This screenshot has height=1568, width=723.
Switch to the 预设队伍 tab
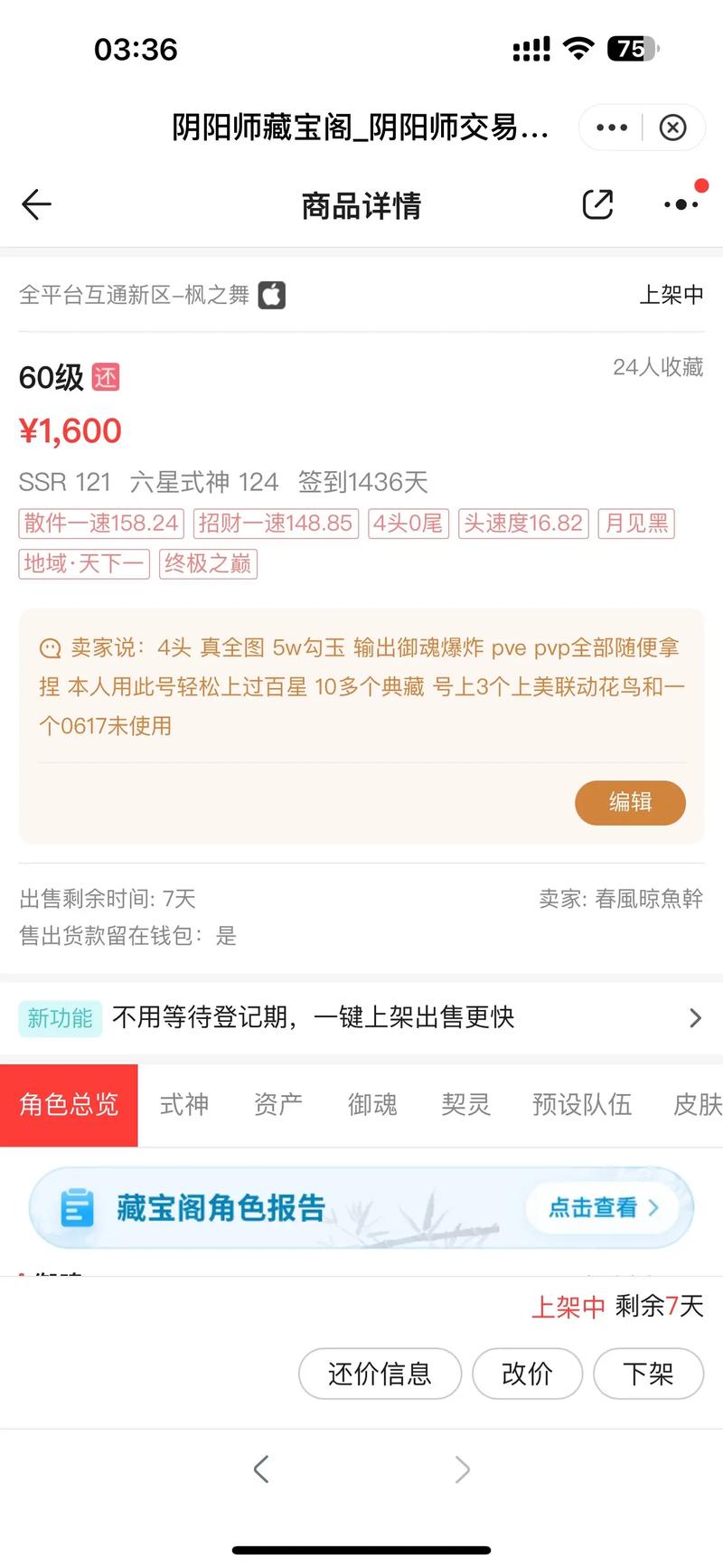tap(582, 1104)
